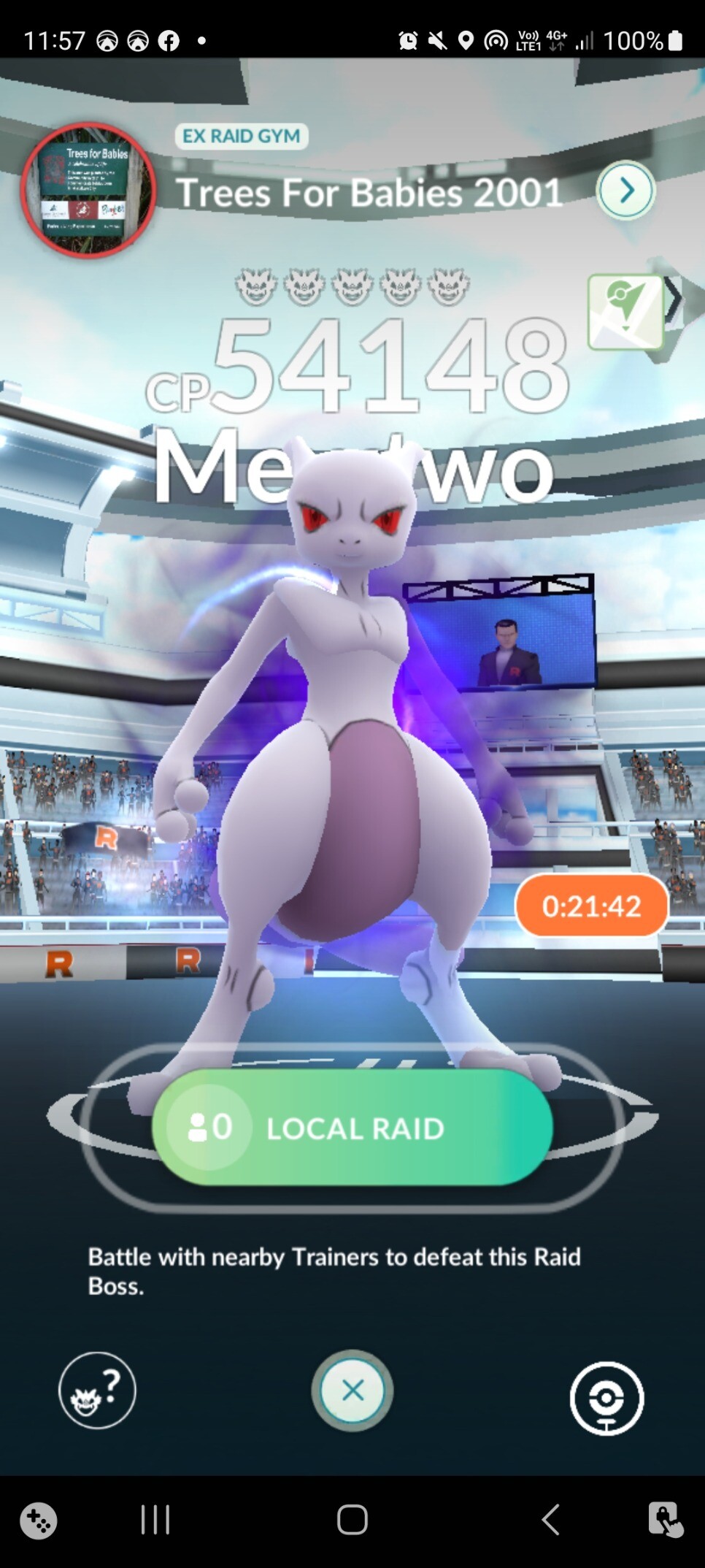
Task: Open map directions to this gym
Action: coord(626,313)
